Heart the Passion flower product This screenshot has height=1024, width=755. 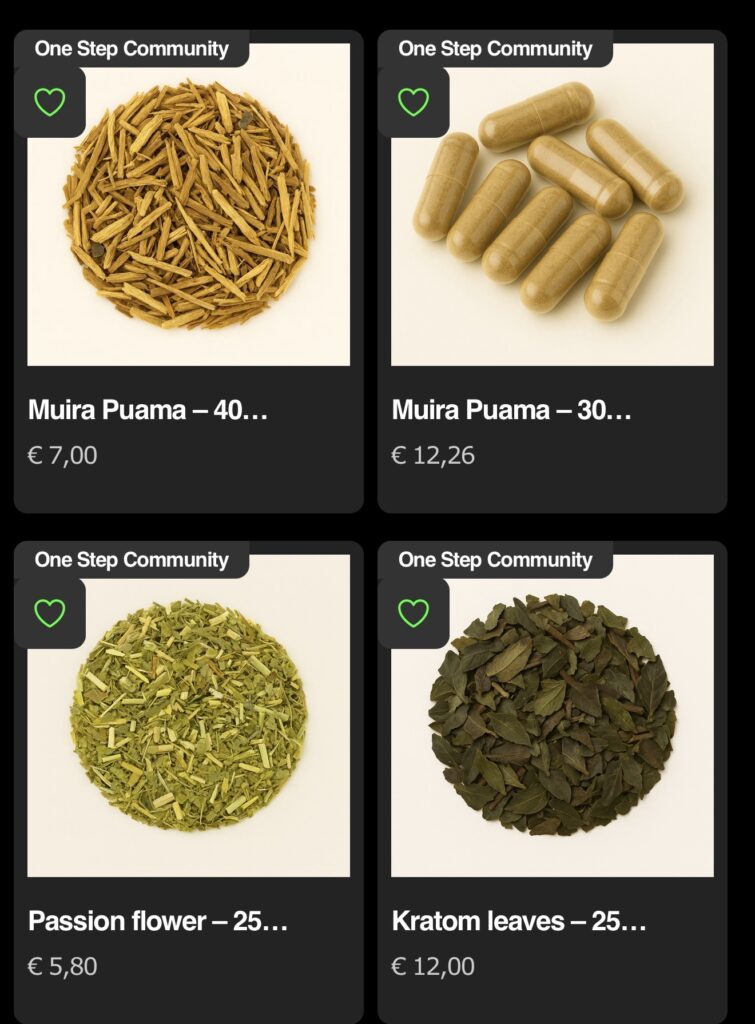coord(50,613)
